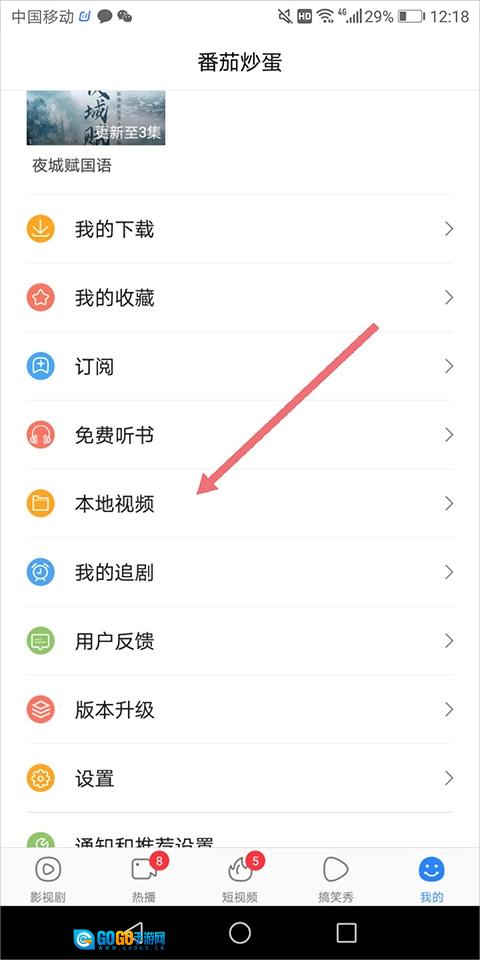Open 本地视频 local videos

click(x=240, y=504)
